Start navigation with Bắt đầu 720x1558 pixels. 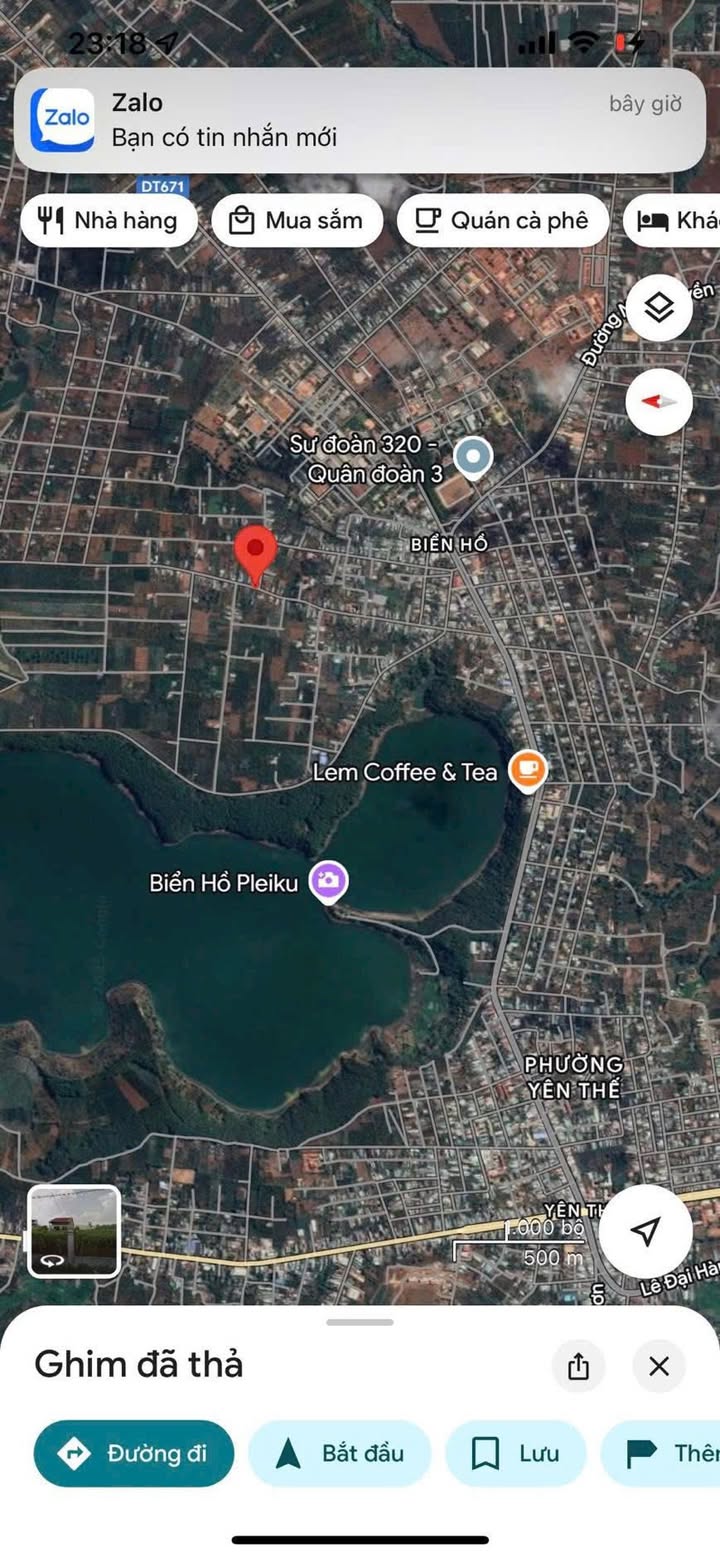(x=339, y=1453)
